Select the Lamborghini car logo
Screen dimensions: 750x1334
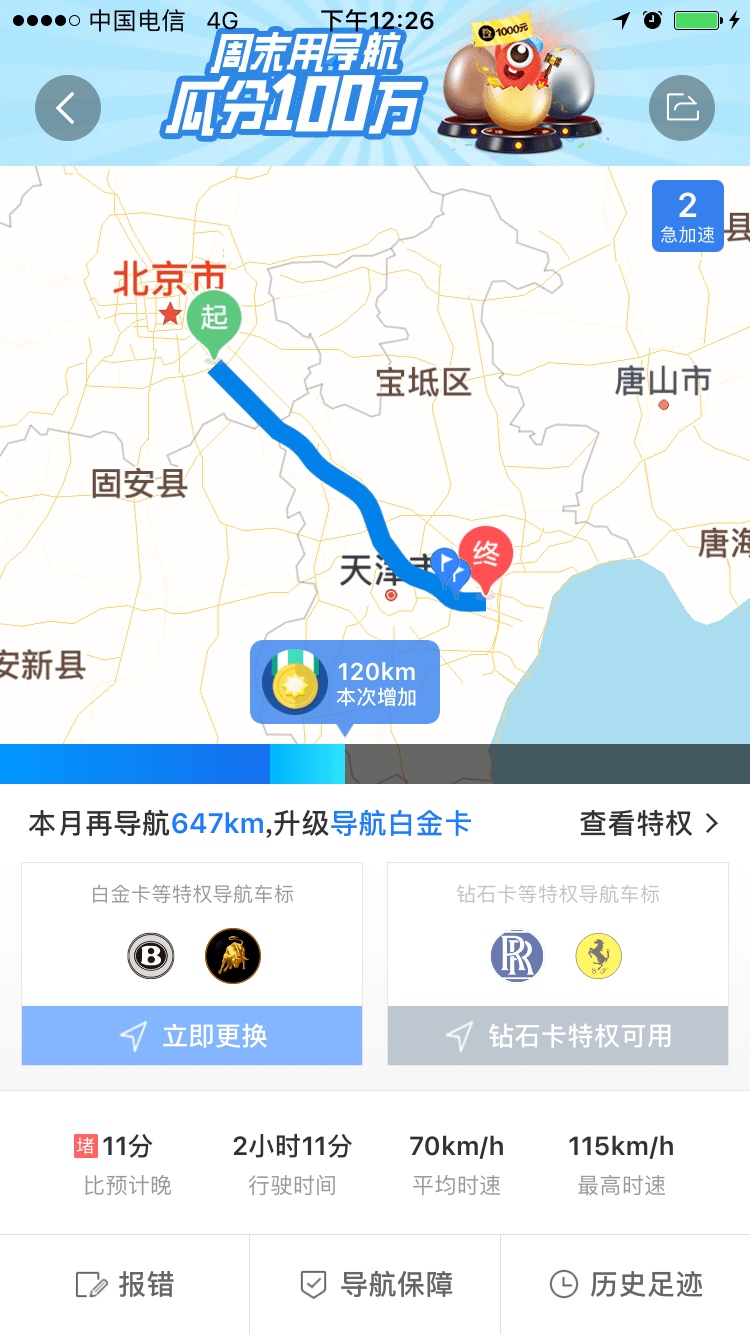232,956
